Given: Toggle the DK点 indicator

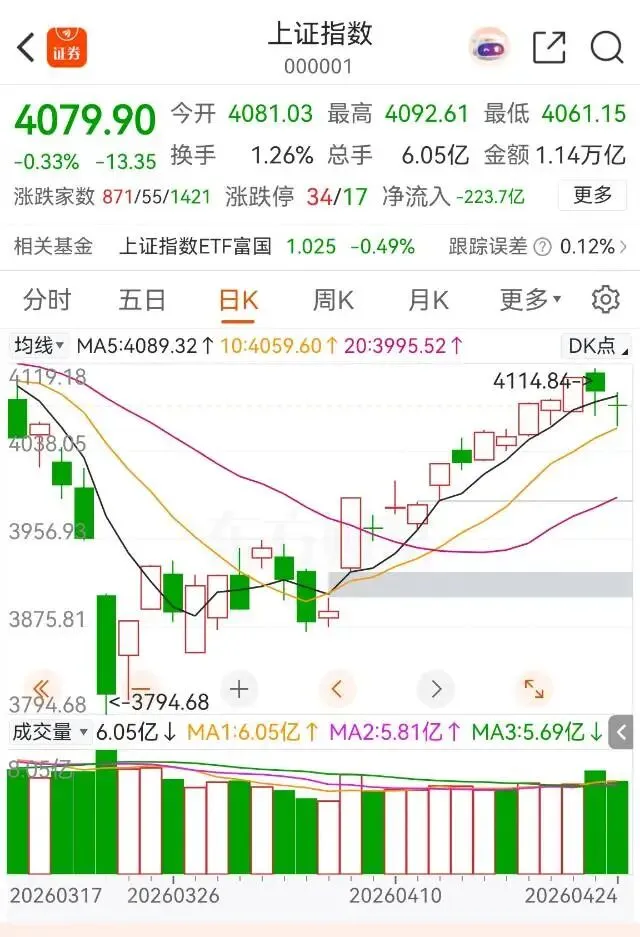Looking at the screenshot, I should 598,346.
